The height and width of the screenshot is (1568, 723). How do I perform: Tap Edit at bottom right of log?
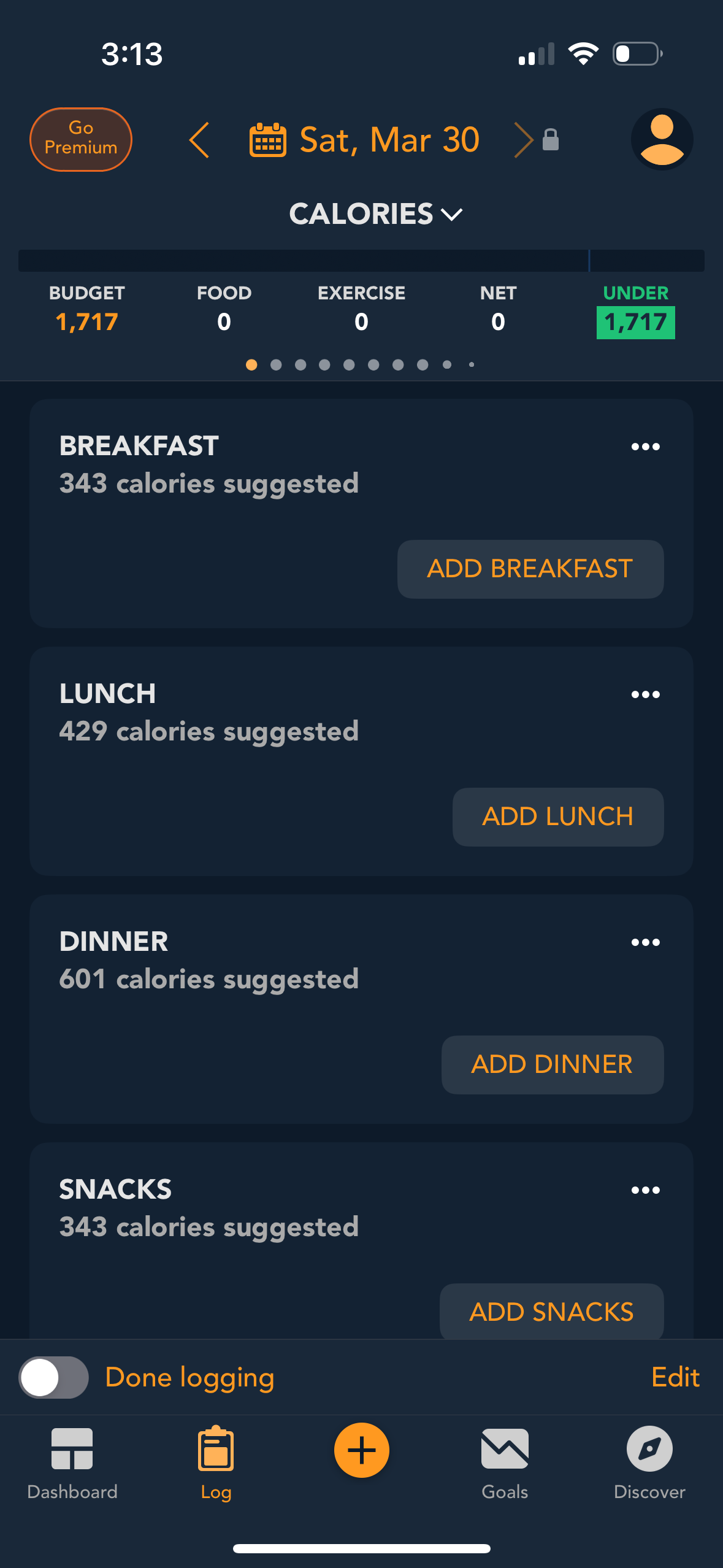pyautogui.click(x=675, y=1377)
